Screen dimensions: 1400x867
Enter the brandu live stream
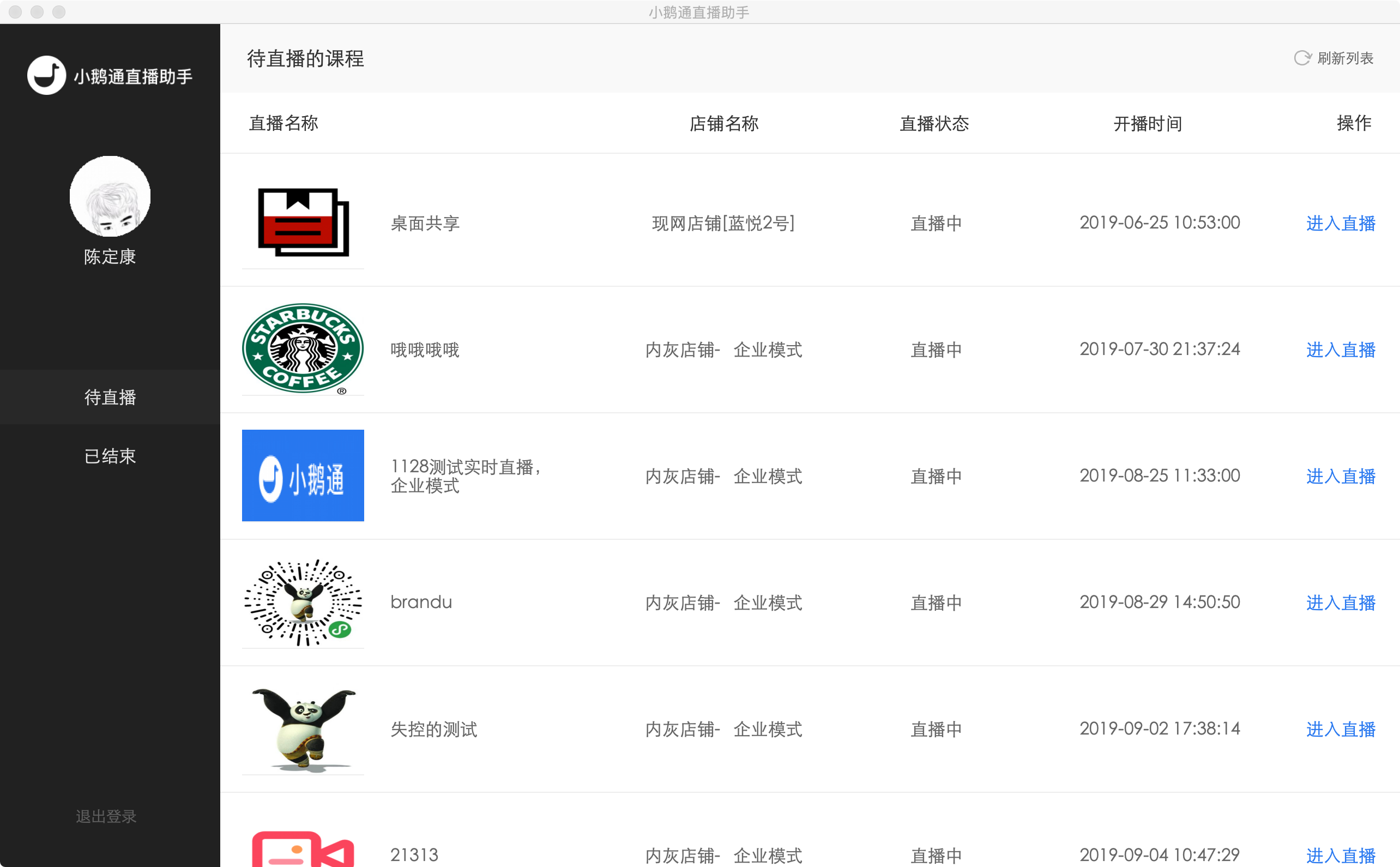coord(1341,603)
